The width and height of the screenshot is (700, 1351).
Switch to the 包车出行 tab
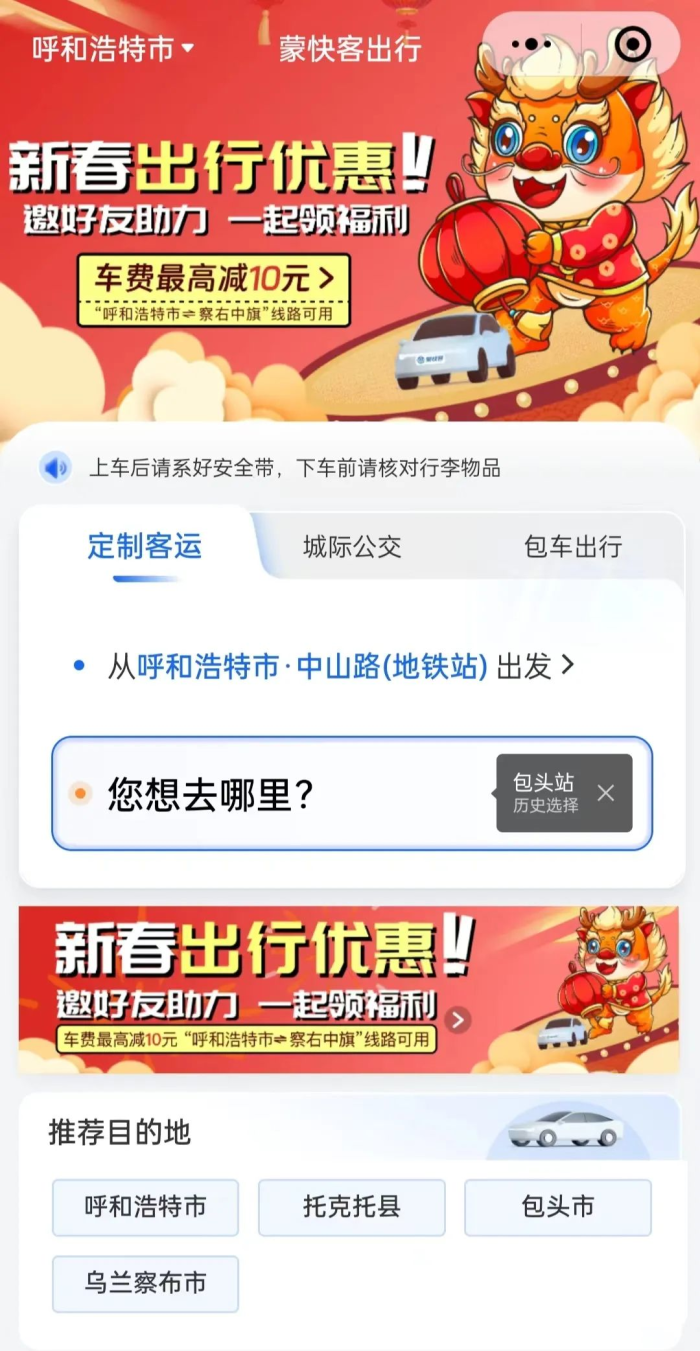(x=573, y=546)
